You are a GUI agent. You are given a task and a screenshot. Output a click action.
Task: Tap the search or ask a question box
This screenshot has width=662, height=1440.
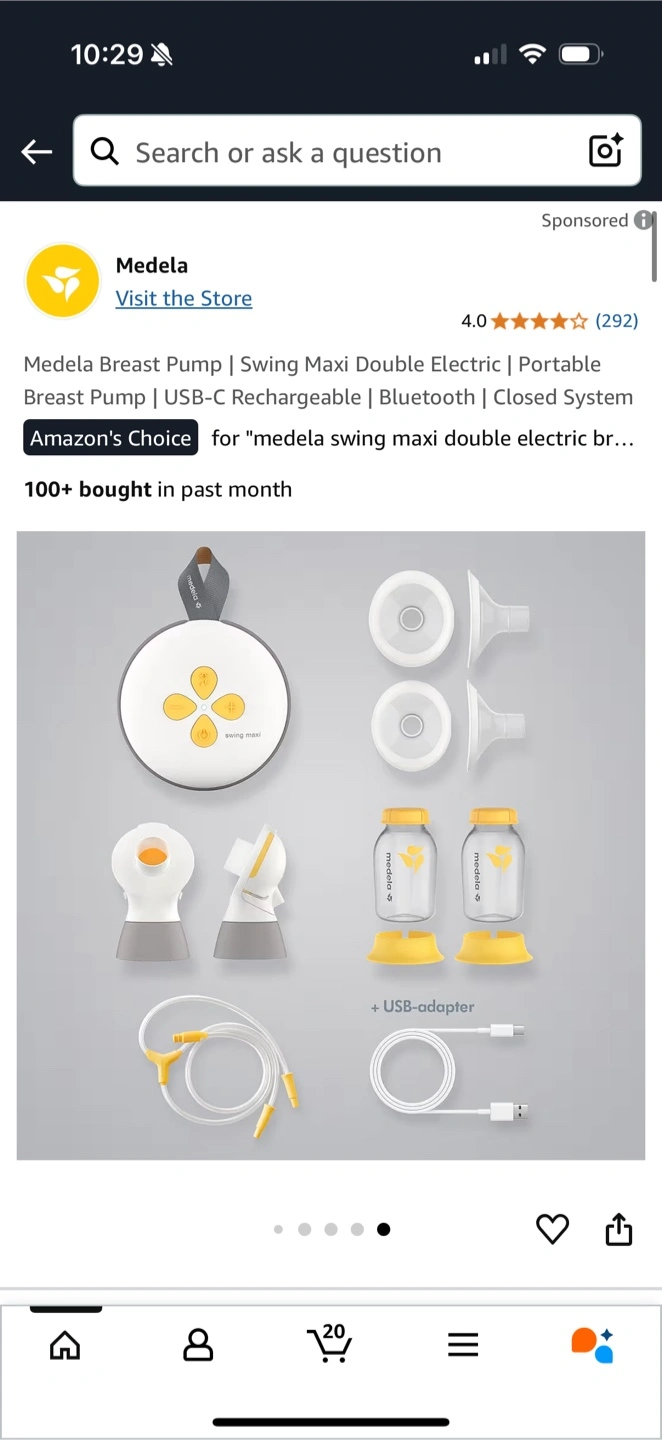(x=357, y=151)
